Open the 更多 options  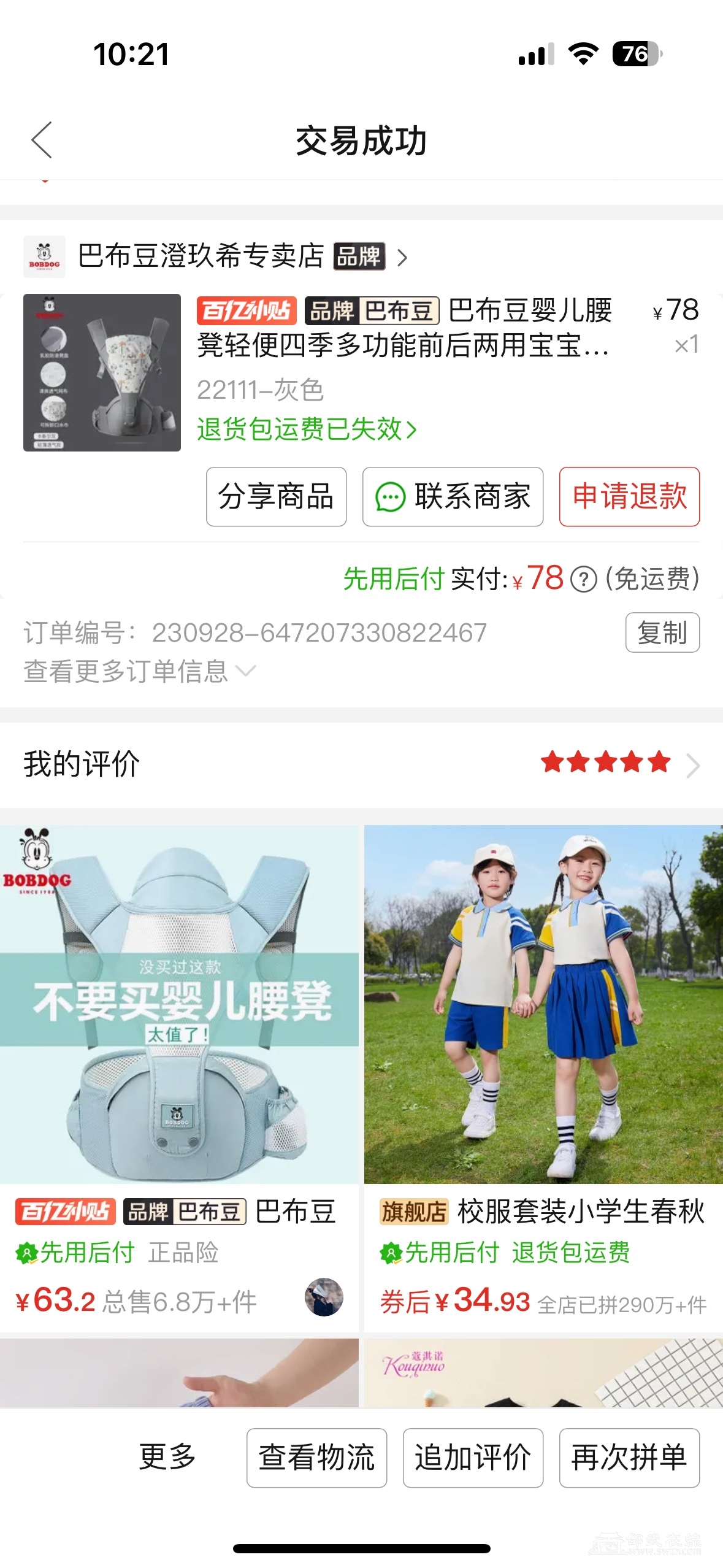click(x=167, y=1458)
